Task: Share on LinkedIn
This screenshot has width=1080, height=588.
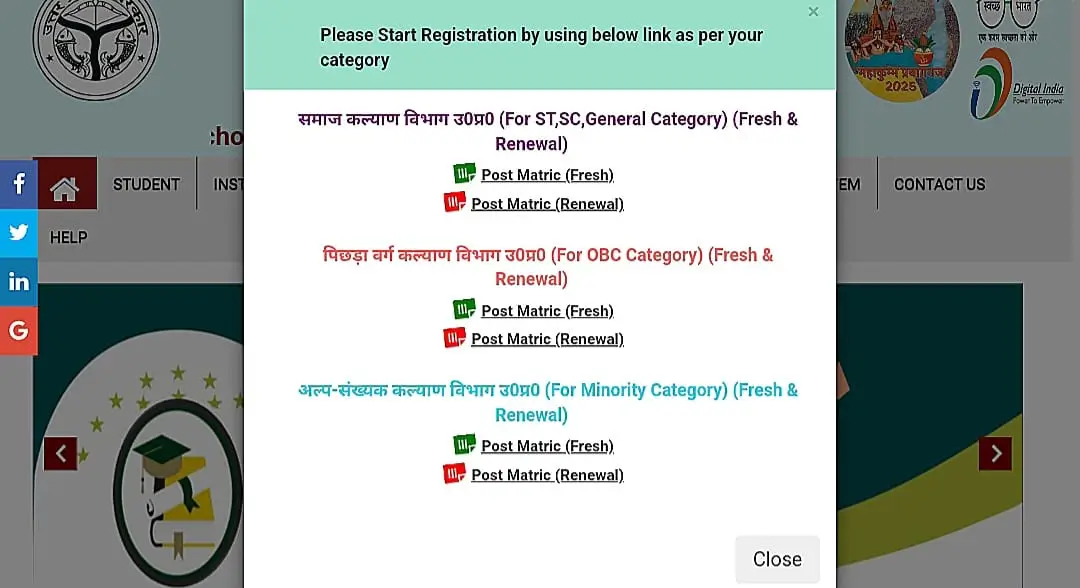Action: click(x=18, y=282)
